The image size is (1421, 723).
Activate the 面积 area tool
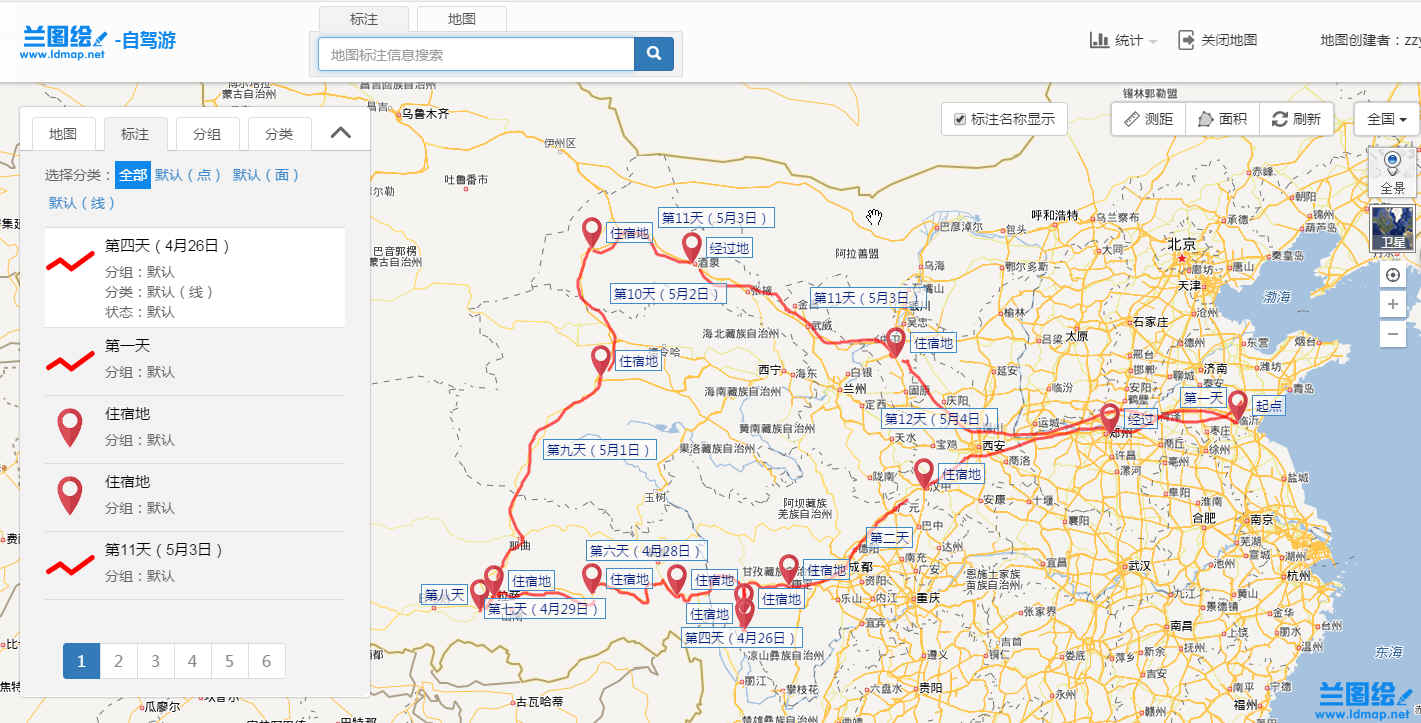click(1222, 119)
